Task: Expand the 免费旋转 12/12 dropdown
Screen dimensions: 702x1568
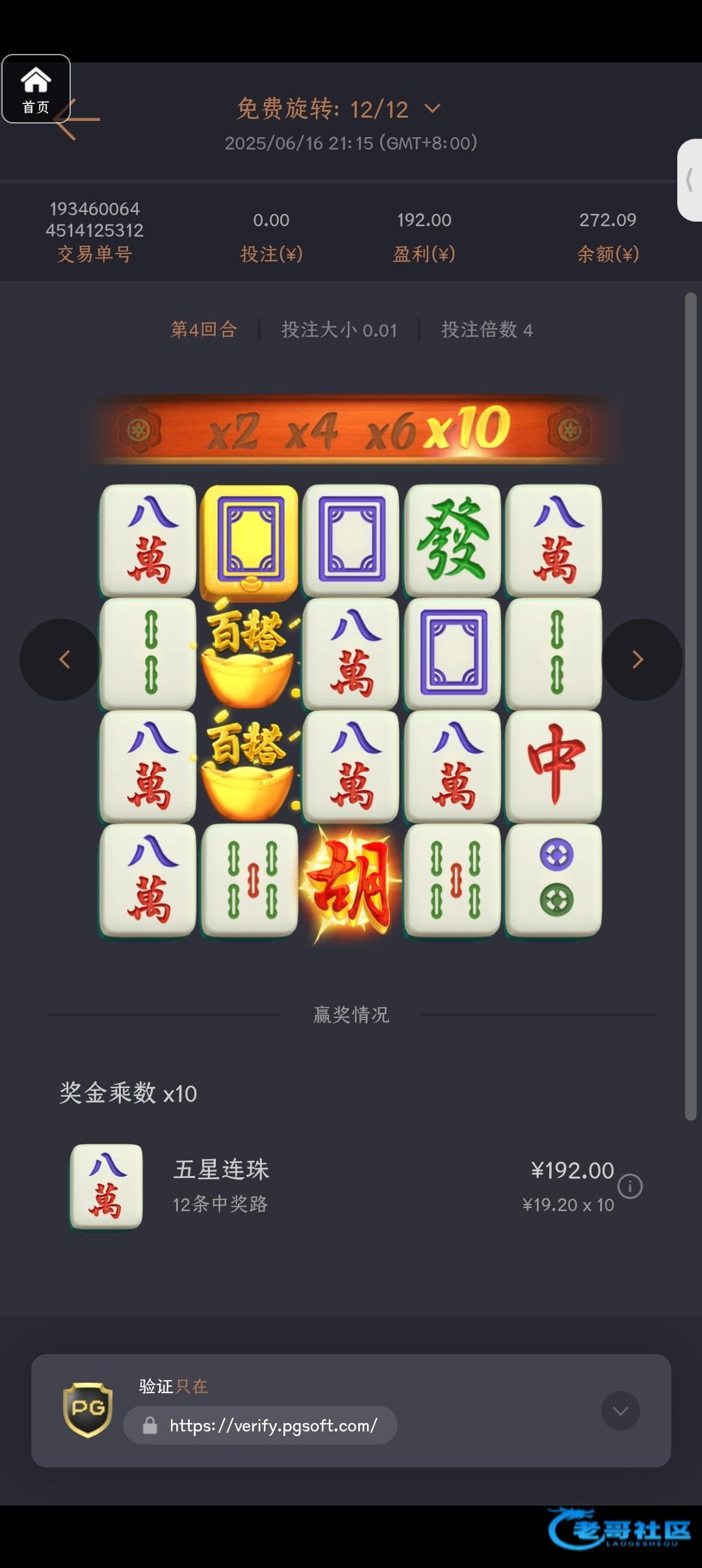Action: 432,109
